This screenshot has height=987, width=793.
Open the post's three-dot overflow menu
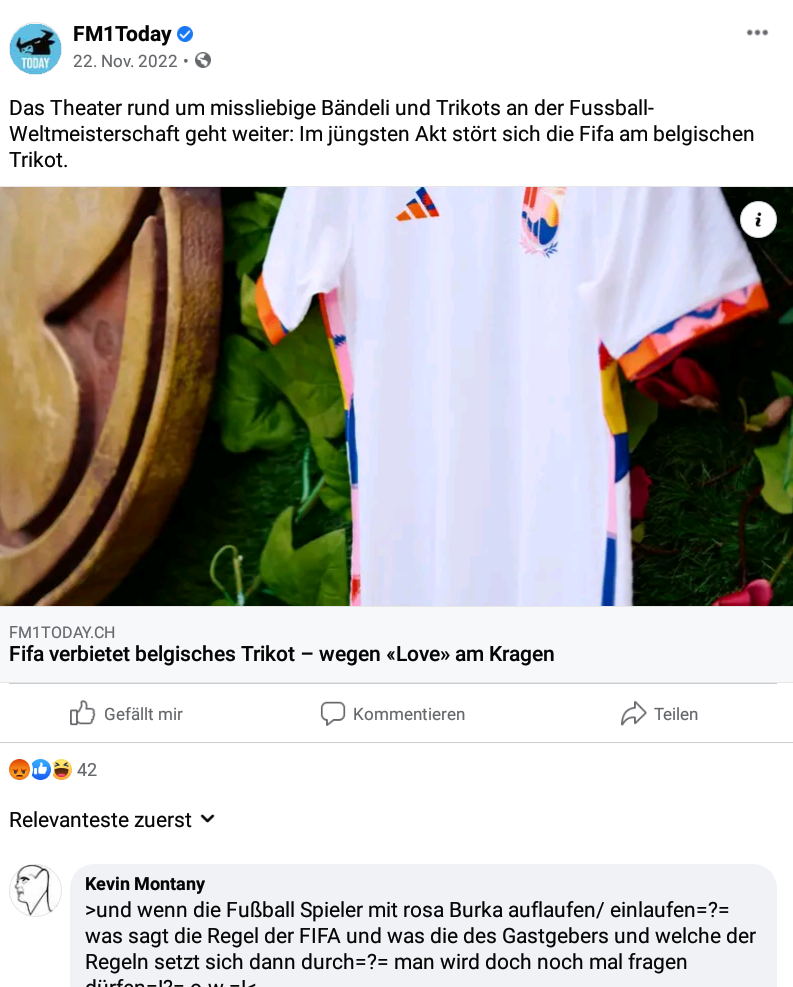coord(757,33)
